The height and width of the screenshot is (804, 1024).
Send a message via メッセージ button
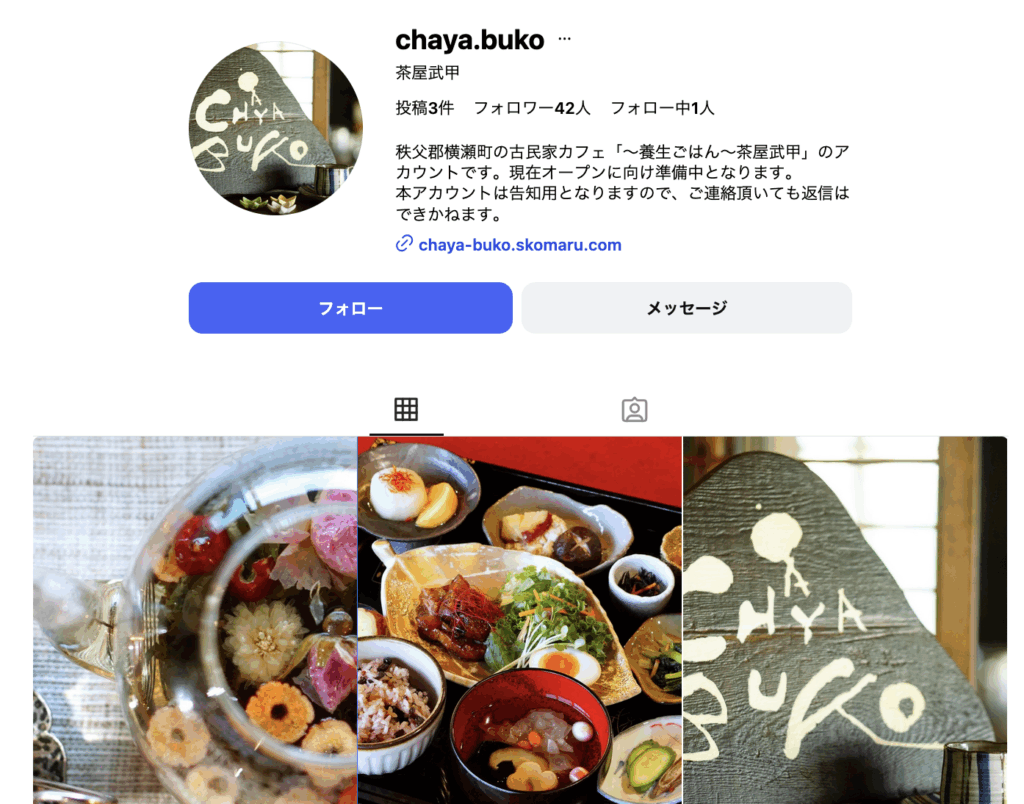click(x=686, y=308)
